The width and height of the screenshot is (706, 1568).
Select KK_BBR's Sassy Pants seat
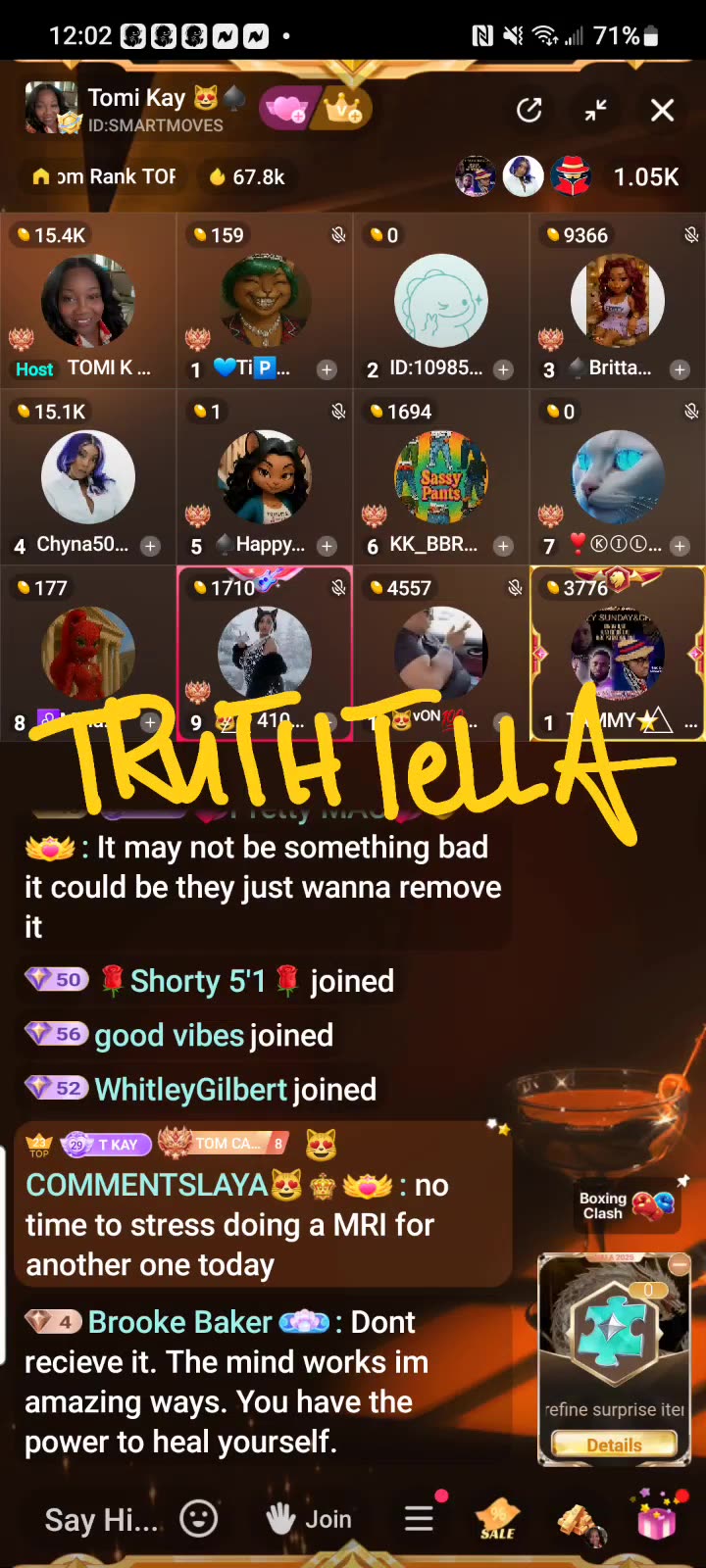(441, 477)
